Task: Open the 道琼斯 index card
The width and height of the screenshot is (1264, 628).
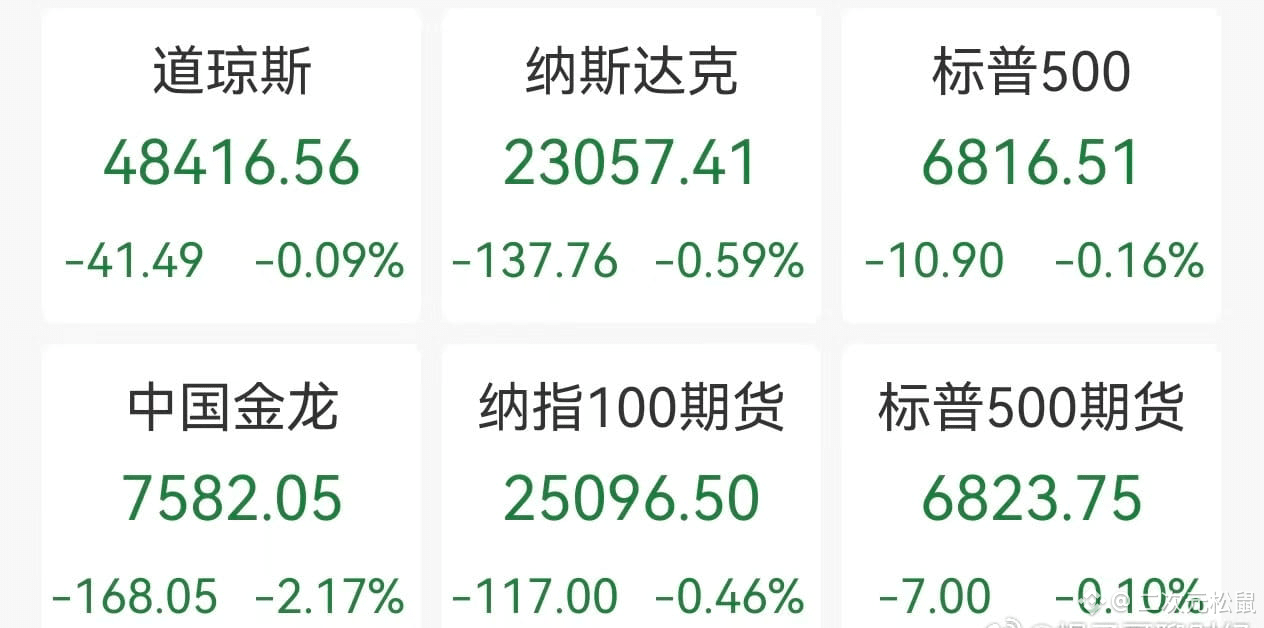Action: [231, 165]
